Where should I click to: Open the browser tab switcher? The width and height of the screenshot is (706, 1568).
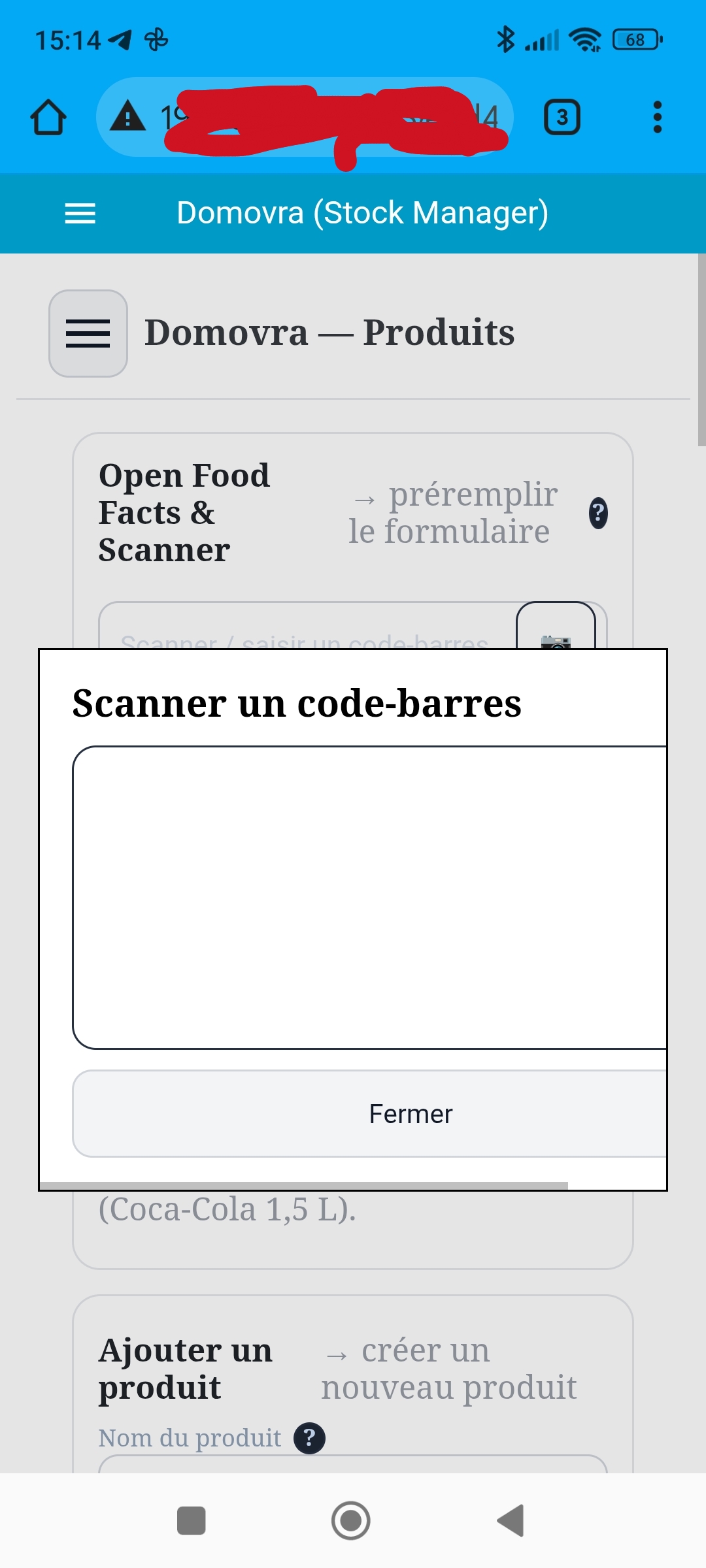click(x=562, y=118)
